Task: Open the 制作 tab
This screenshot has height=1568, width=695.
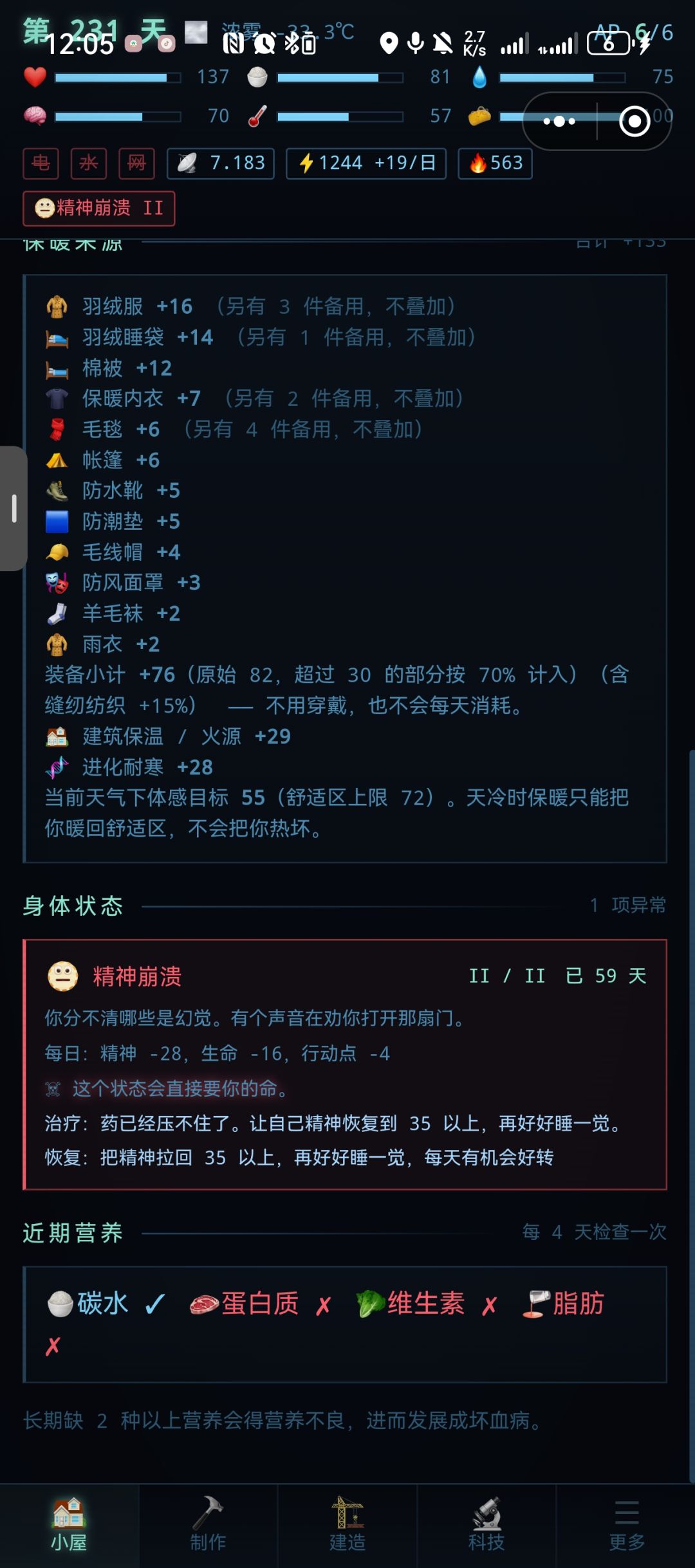Action: tap(208, 1525)
